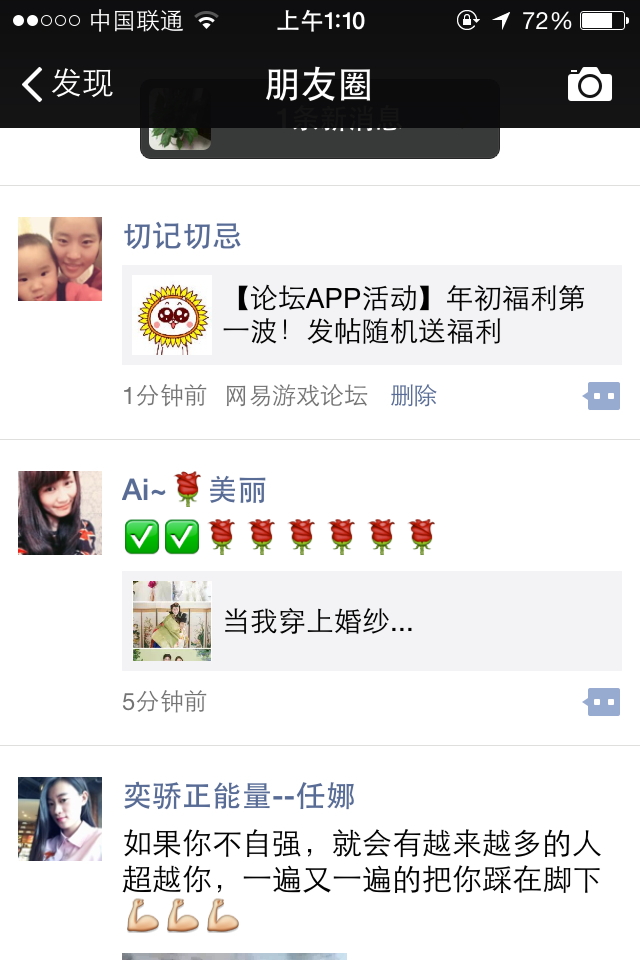Image resolution: width=640 pixels, height=960 pixels.
Task: Delete the post with 删除
Action: click(x=413, y=396)
